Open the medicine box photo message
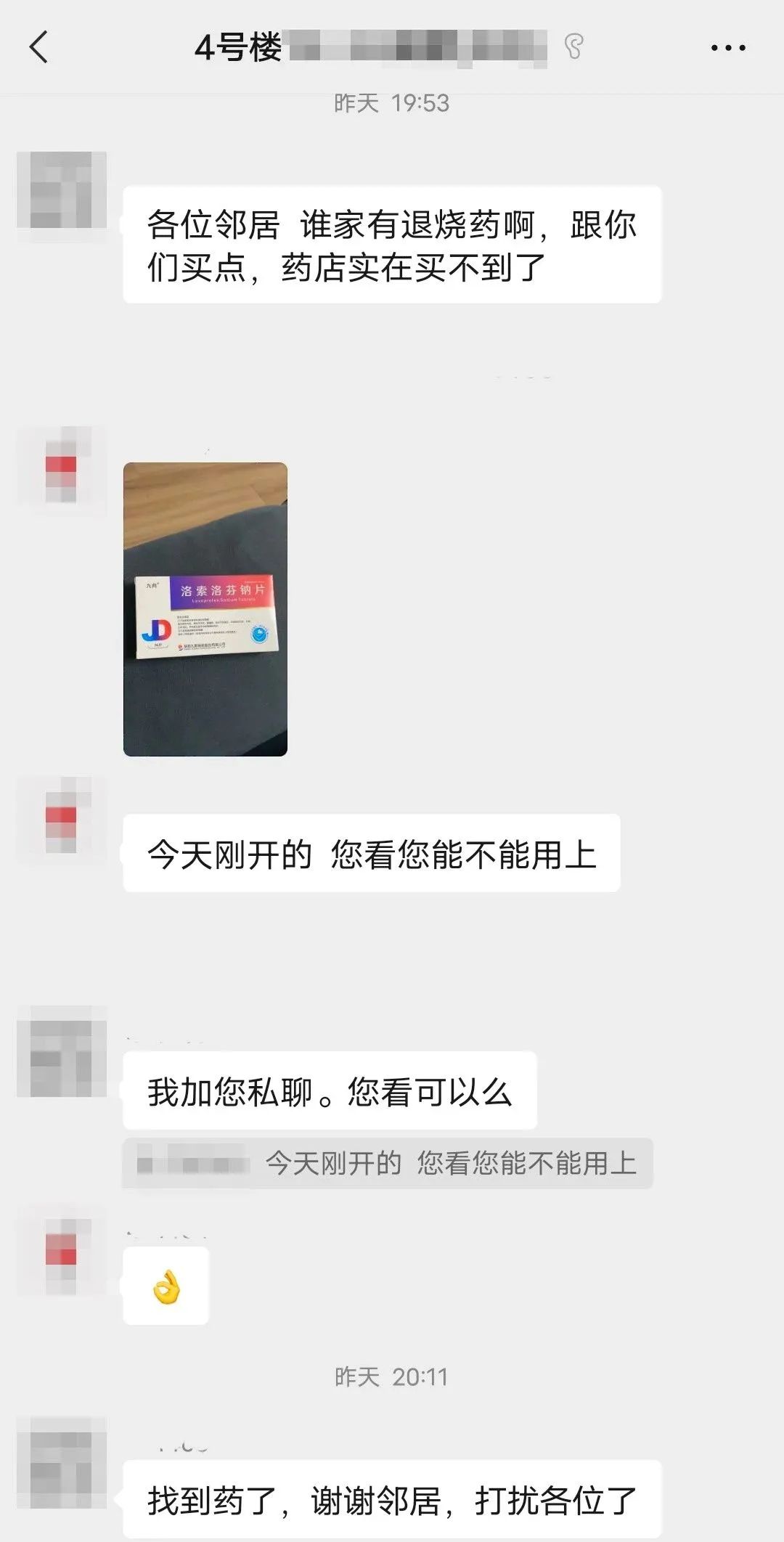 (x=205, y=609)
